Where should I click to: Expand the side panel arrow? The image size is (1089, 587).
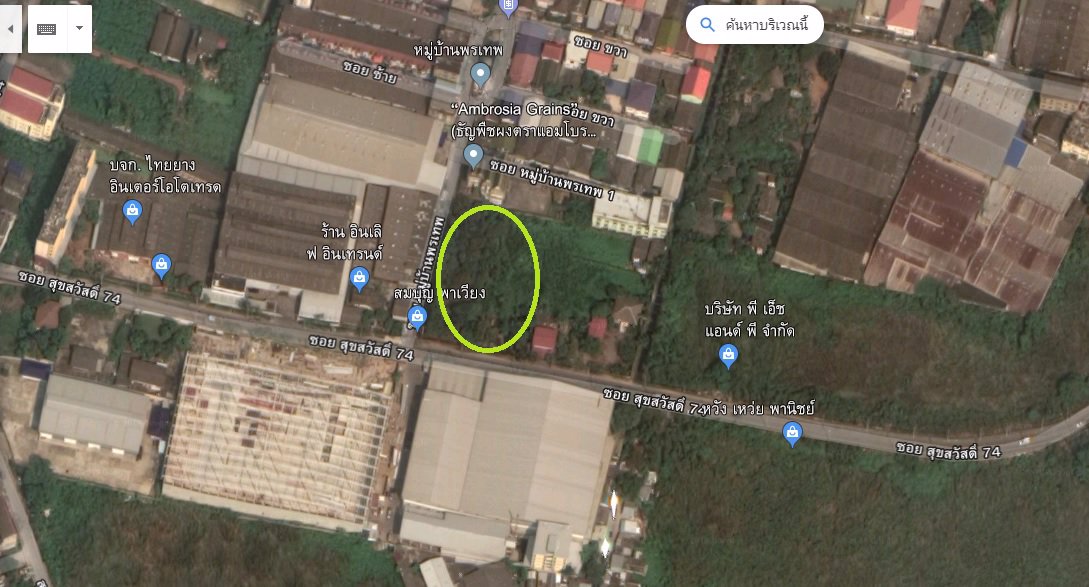pos(10,28)
